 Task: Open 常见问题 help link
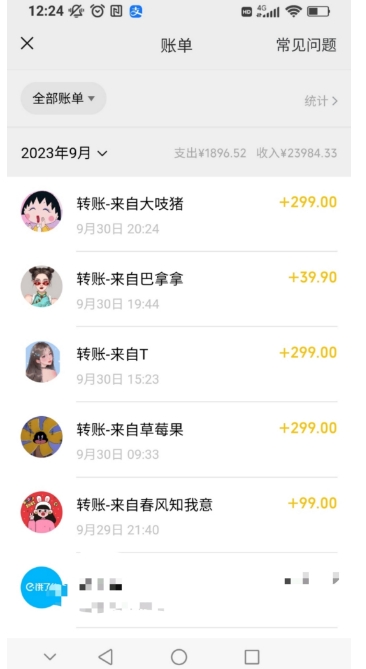click(x=306, y=45)
